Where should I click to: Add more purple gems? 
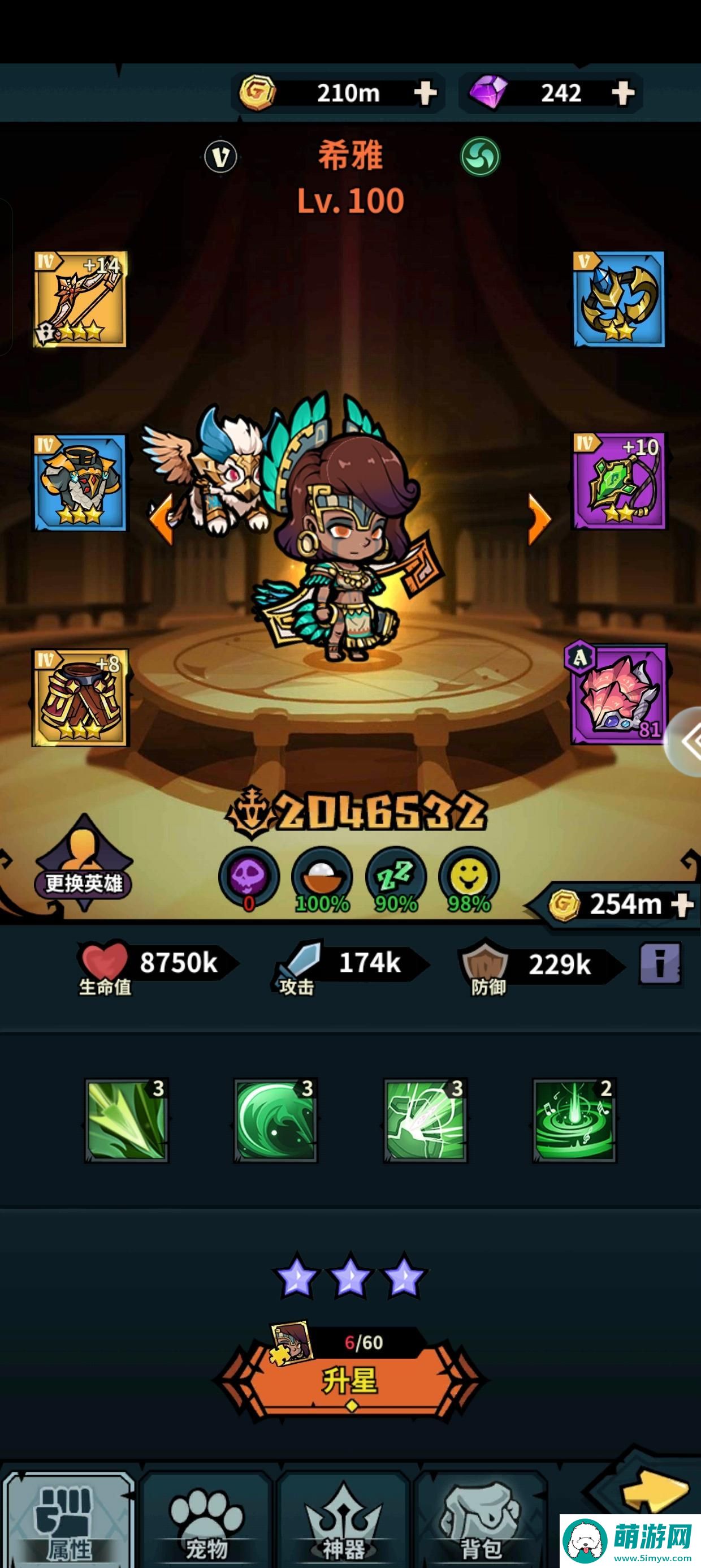(x=622, y=93)
